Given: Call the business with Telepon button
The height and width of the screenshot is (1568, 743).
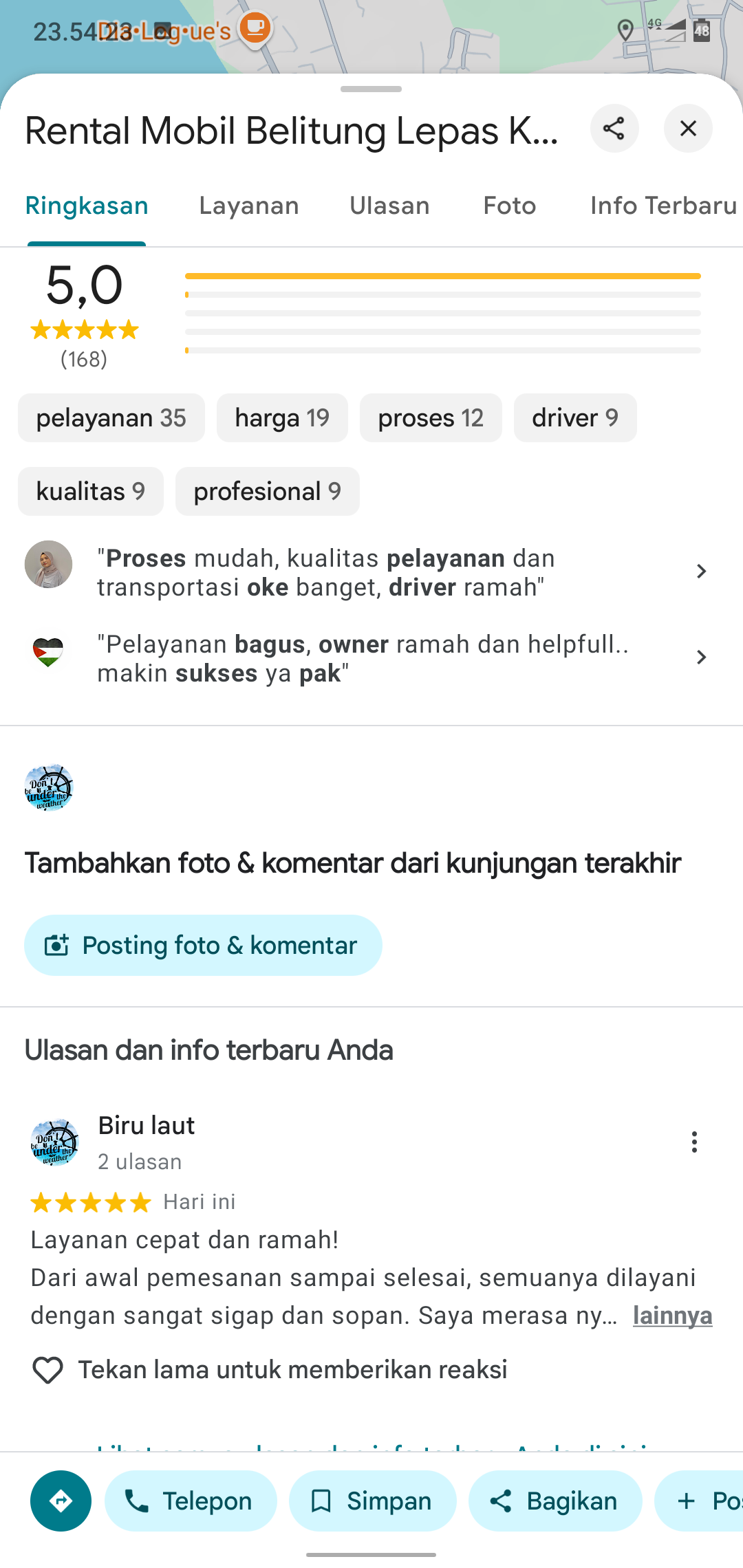Looking at the screenshot, I should click(191, 1501).
